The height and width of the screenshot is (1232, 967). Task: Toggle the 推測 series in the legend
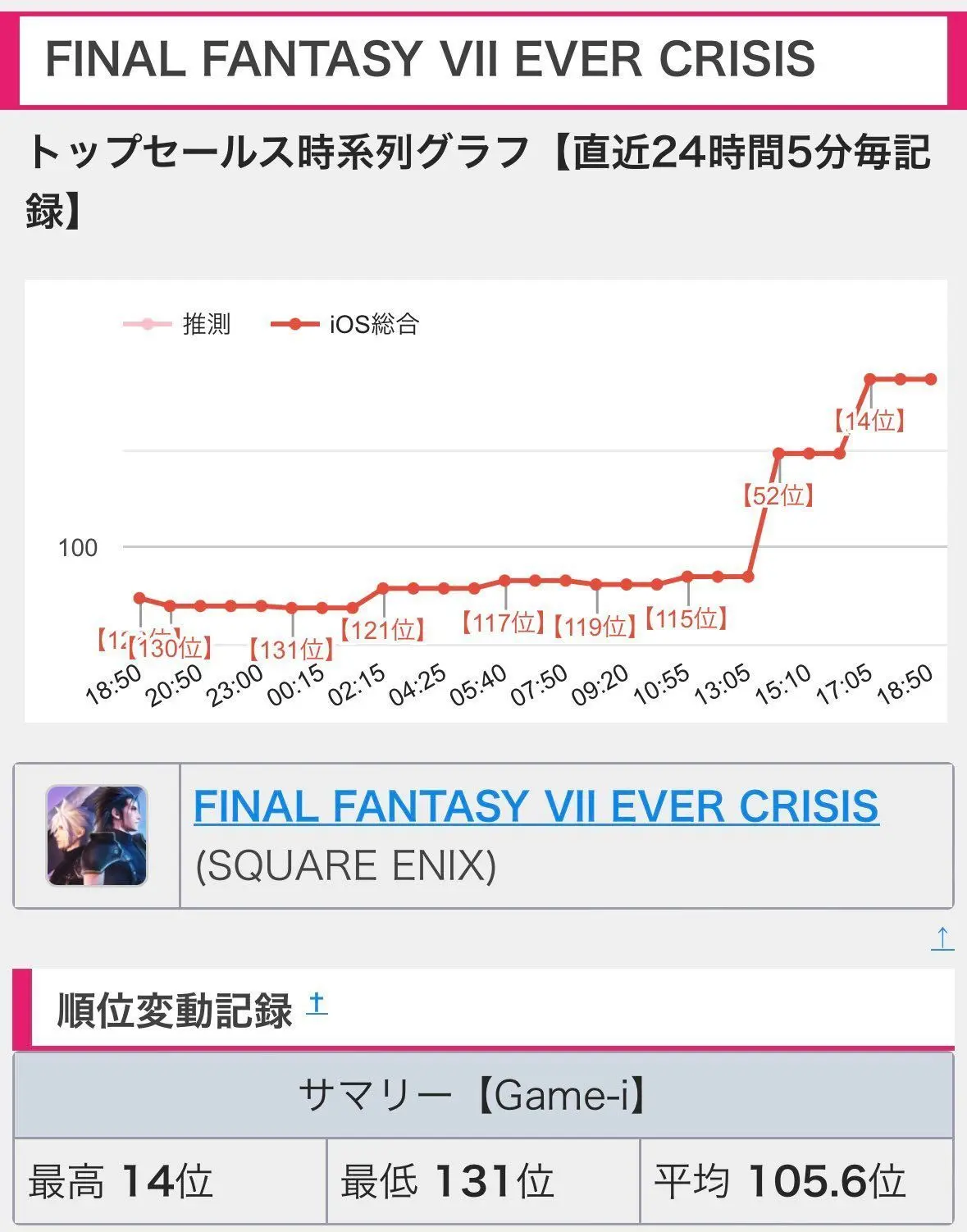[x=177, y=324]
